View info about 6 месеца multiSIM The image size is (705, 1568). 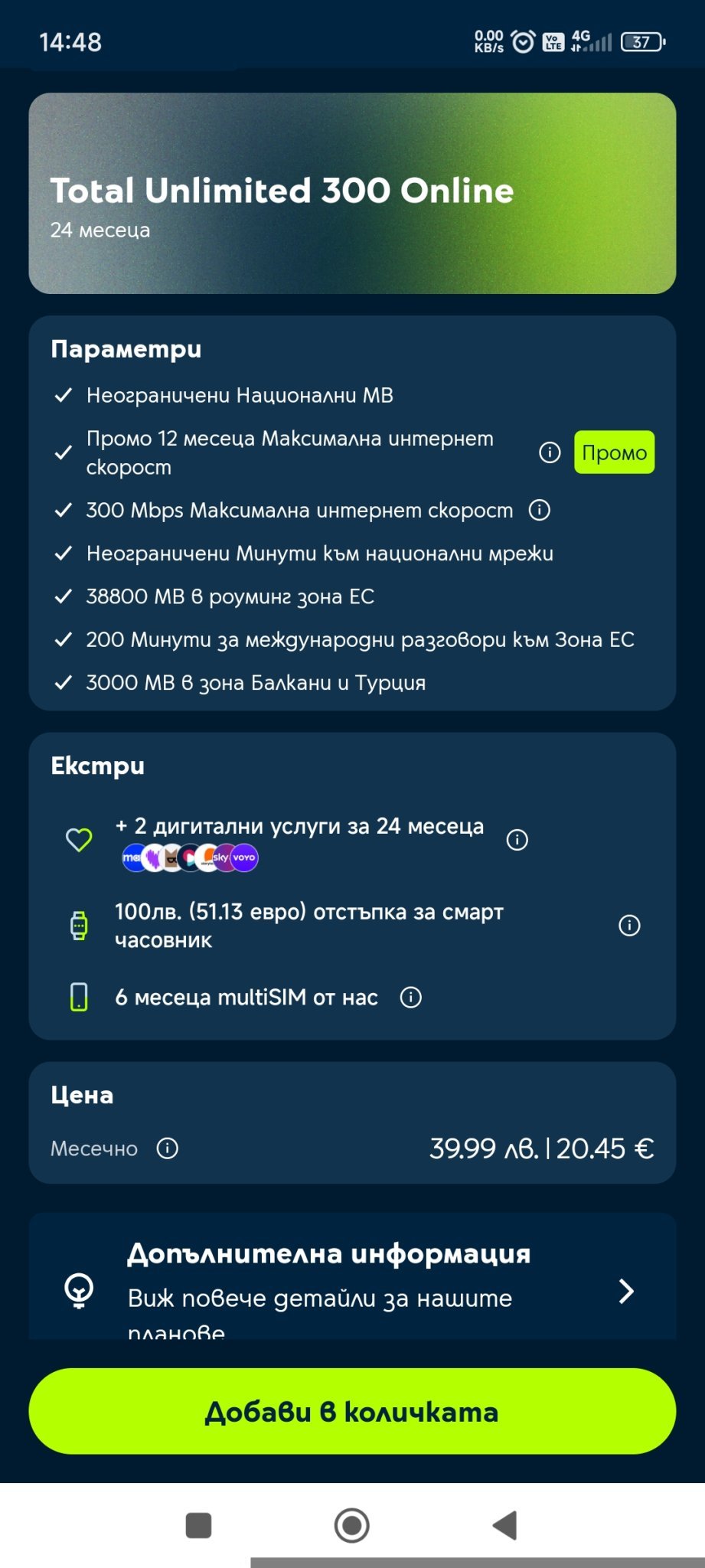click(411, 998)
